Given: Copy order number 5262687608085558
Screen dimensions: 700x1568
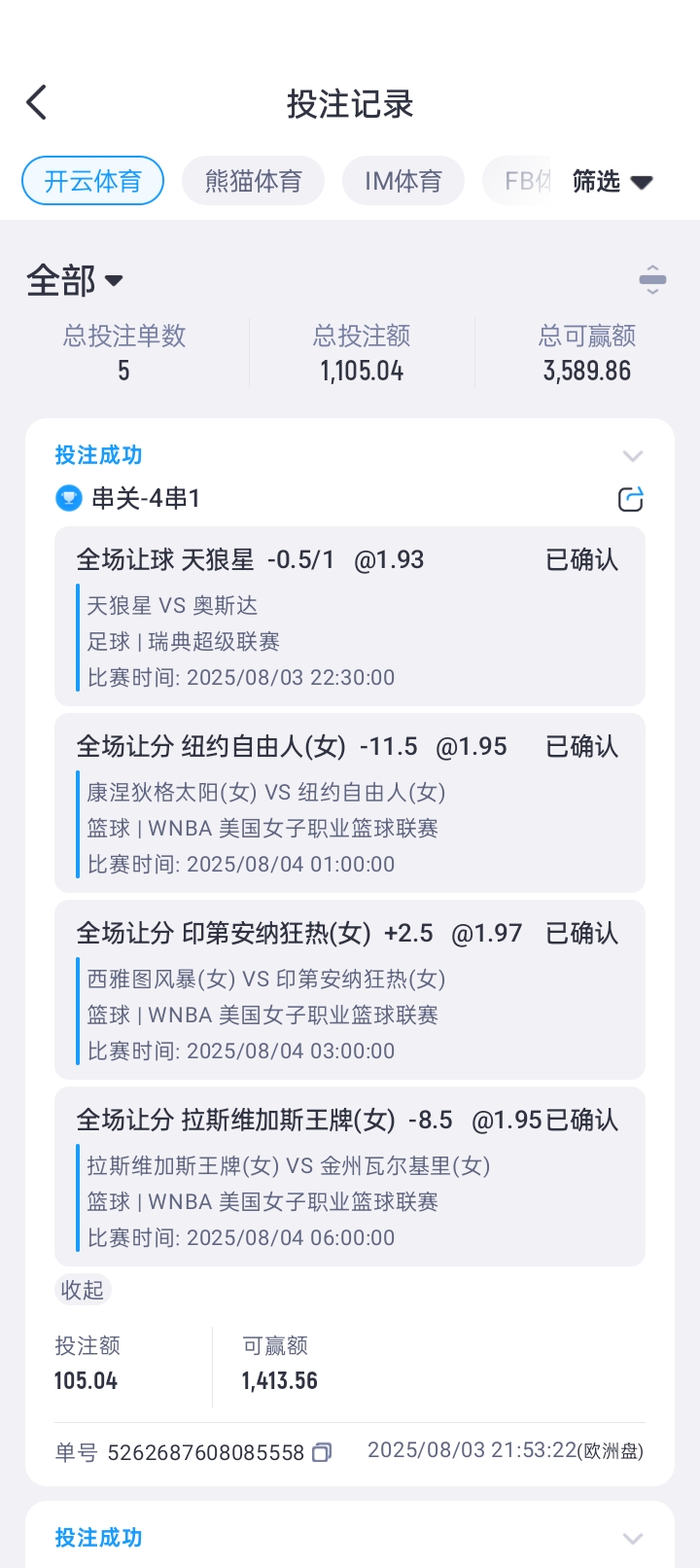Looking at the screenshot, I should pos(322,1452).
